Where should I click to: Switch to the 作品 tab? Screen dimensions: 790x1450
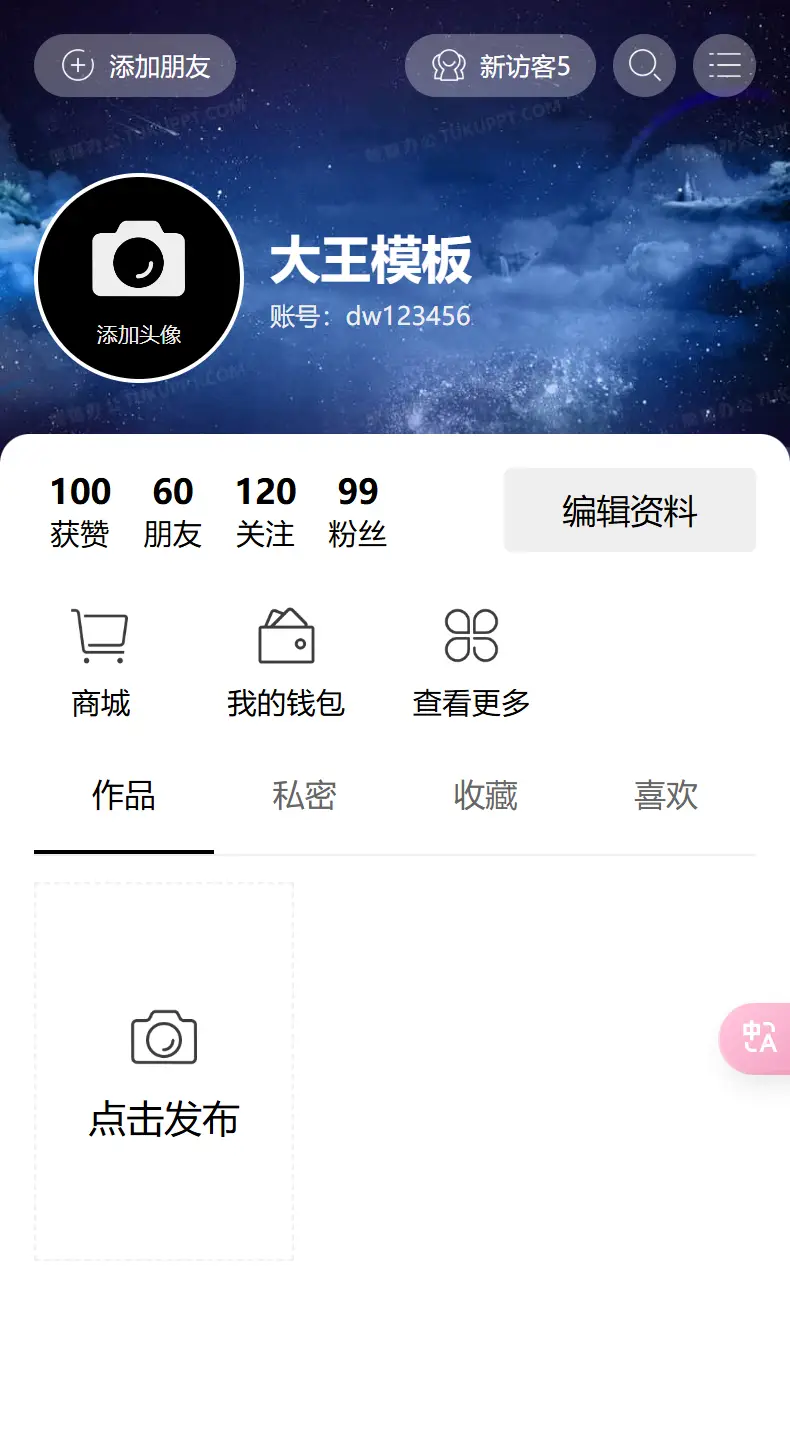[124, 796]
